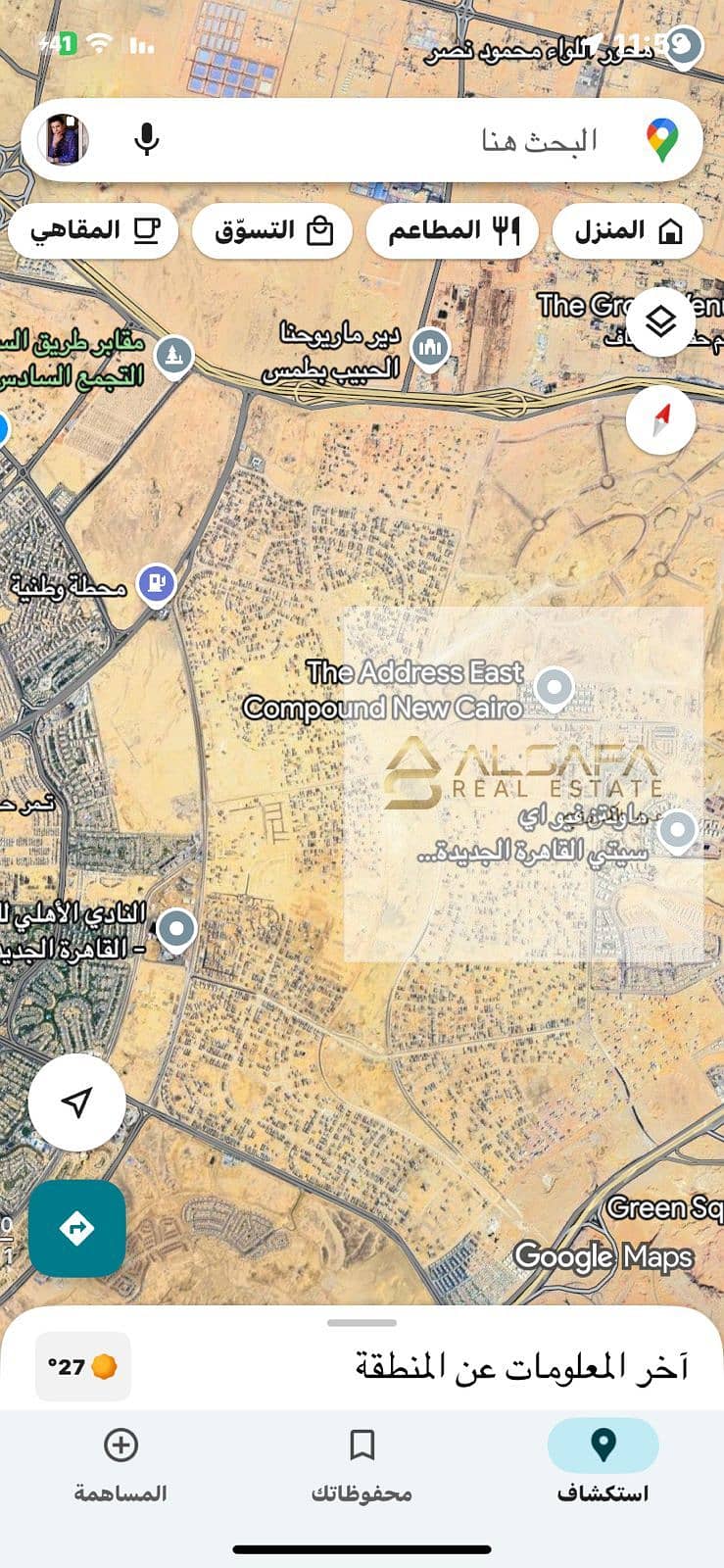The width and height of the screenshot is (724, 1568).
Task: Open the Wataniya gas station pin
Action: [157, 584]
